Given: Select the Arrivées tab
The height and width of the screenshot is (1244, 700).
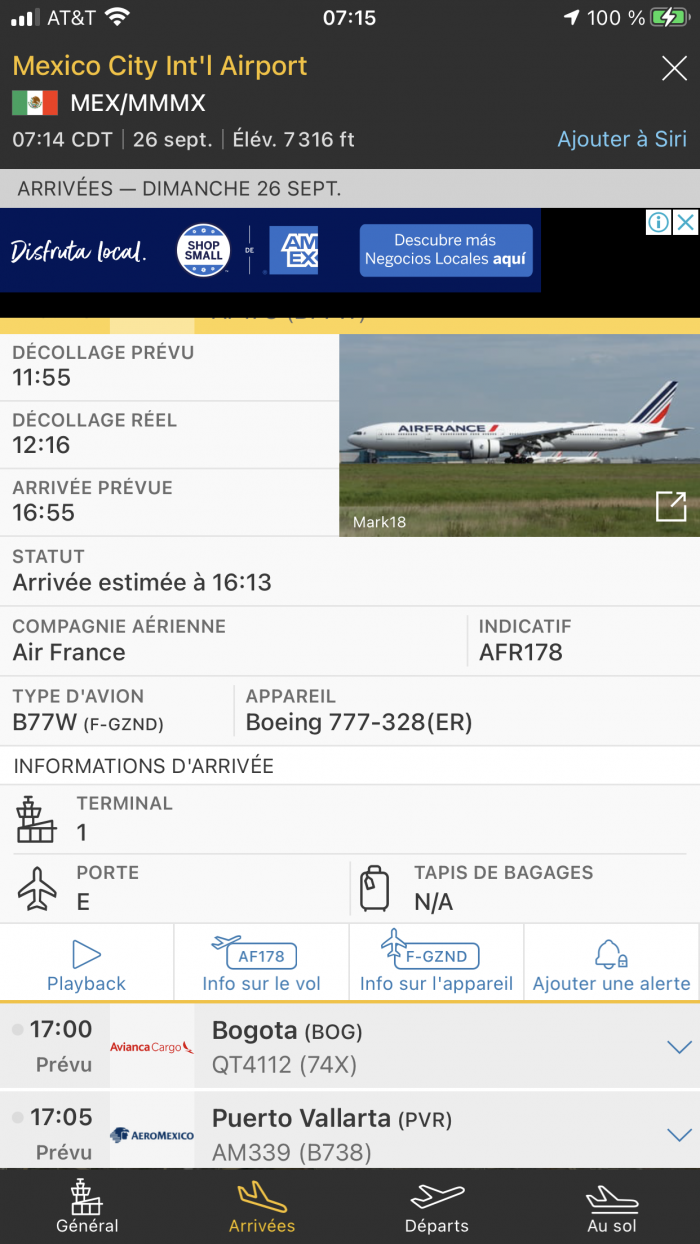Looking at the screenshot, I should click(x=262, y=1206).
